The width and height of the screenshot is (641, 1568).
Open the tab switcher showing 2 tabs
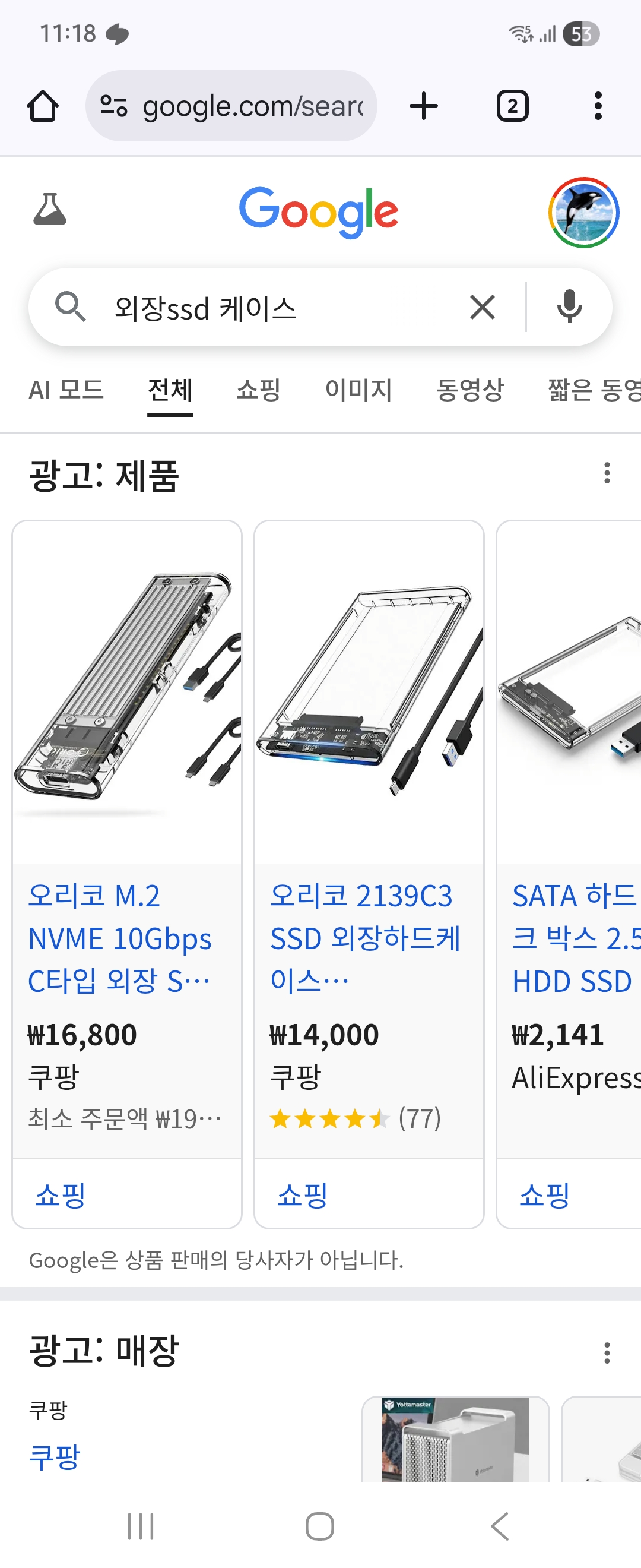512,106
